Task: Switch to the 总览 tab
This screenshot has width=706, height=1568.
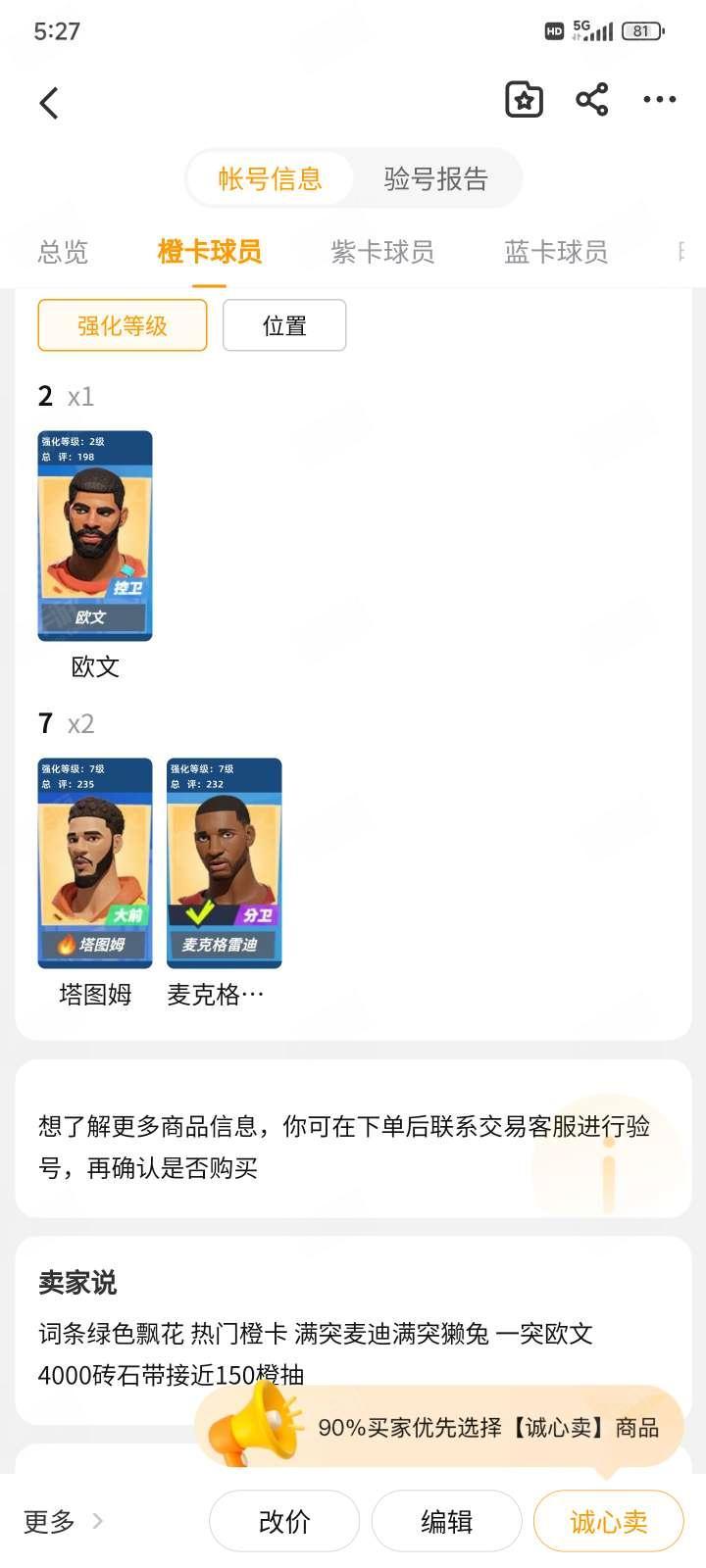Action: [x=63, y=252]
